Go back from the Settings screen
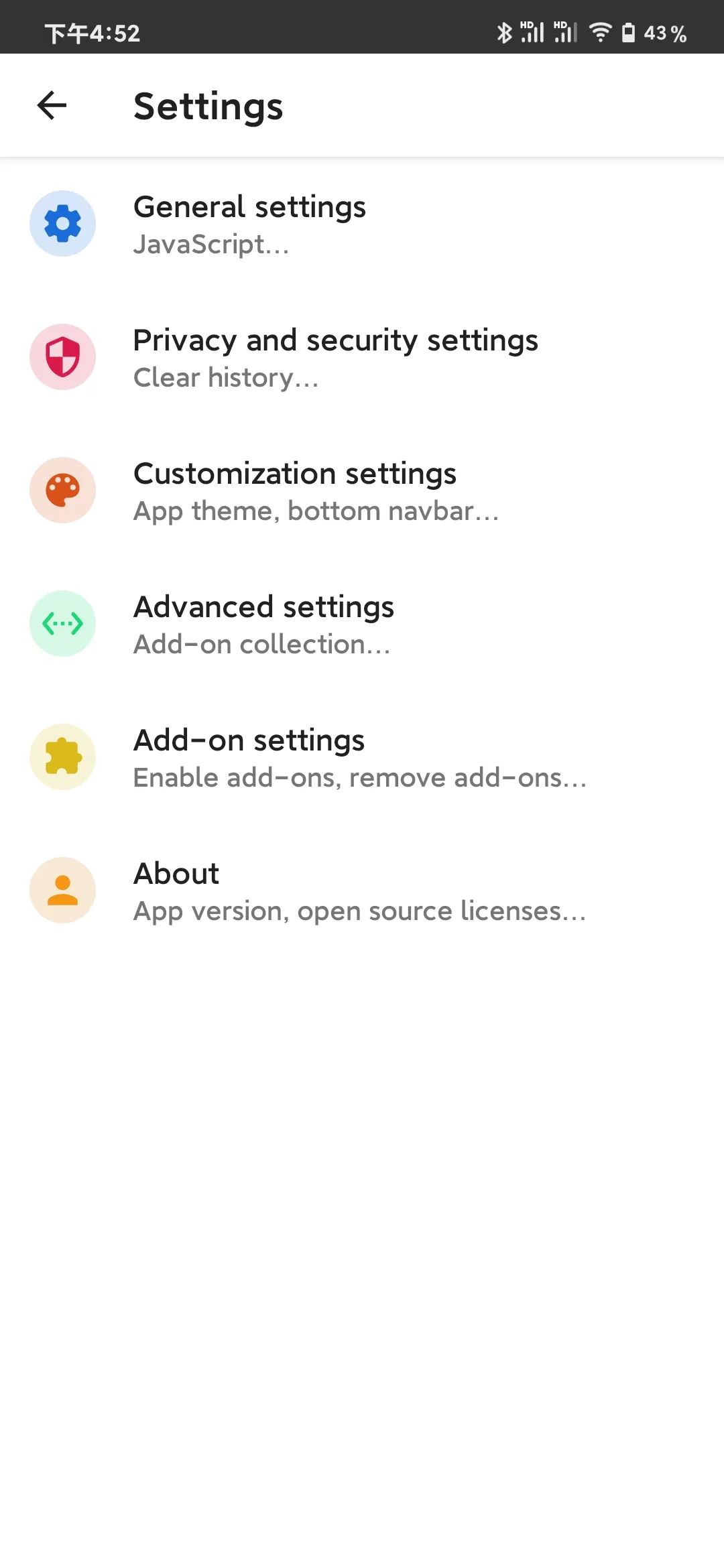724x1568 pixels. [x=52, y=105]
